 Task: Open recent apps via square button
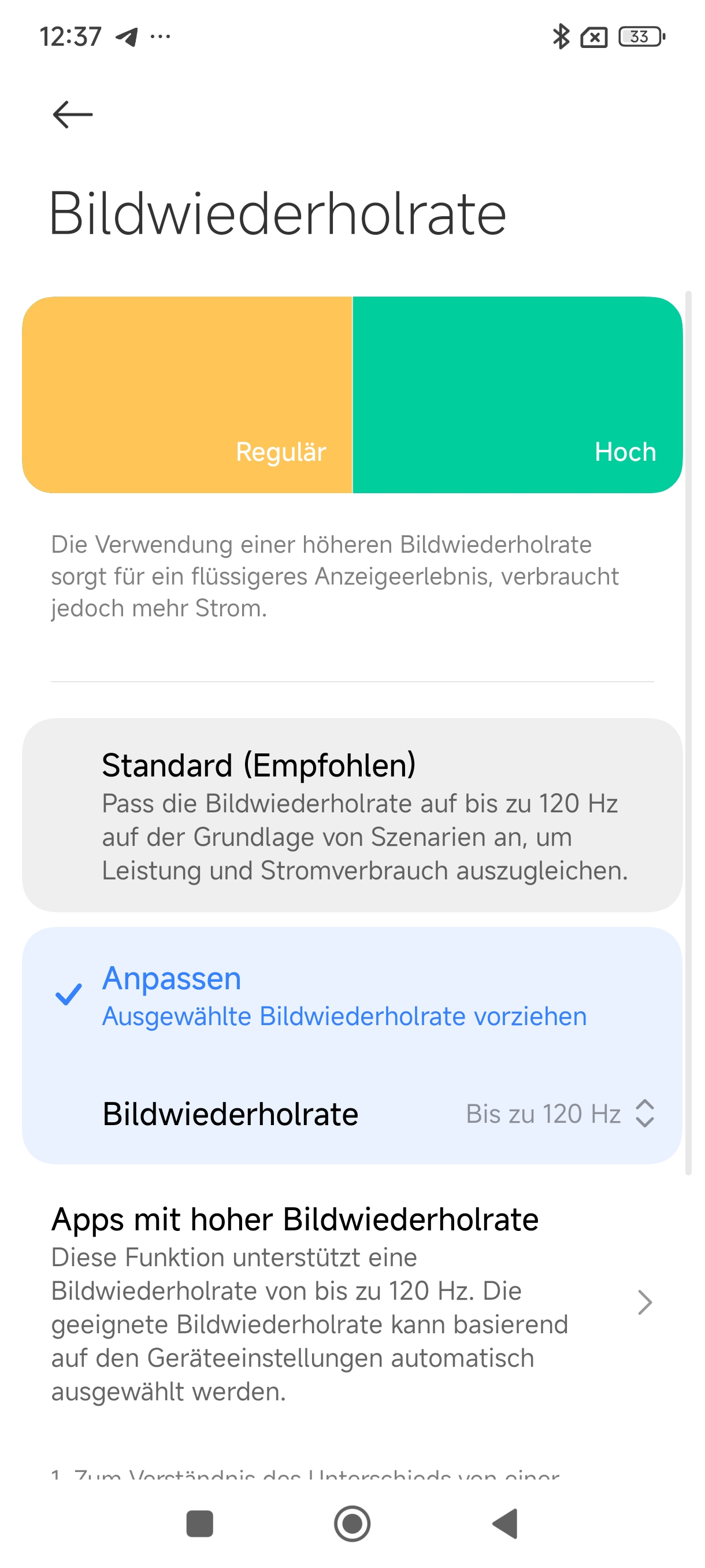pos(199,1523)
